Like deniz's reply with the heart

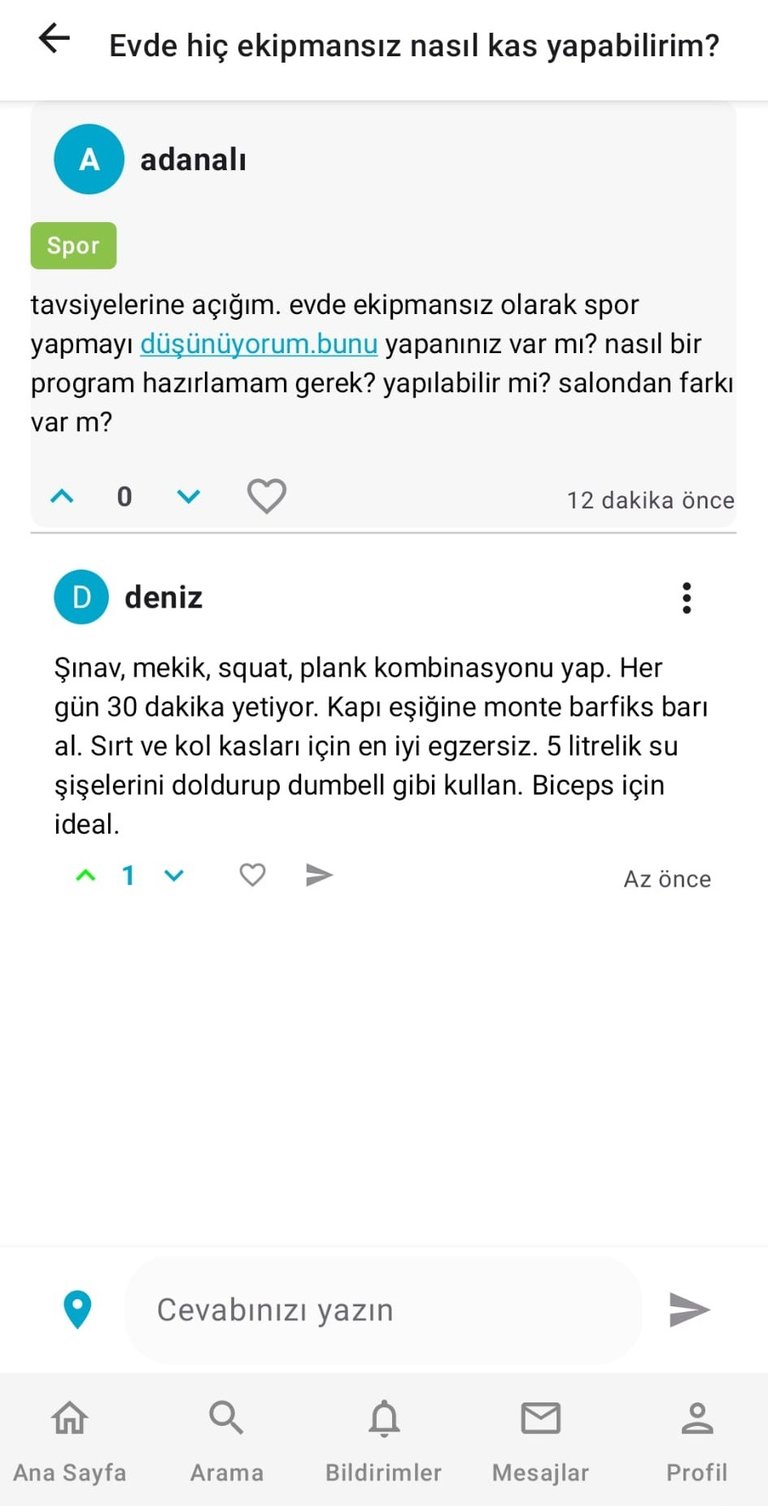tap(252, 875)
